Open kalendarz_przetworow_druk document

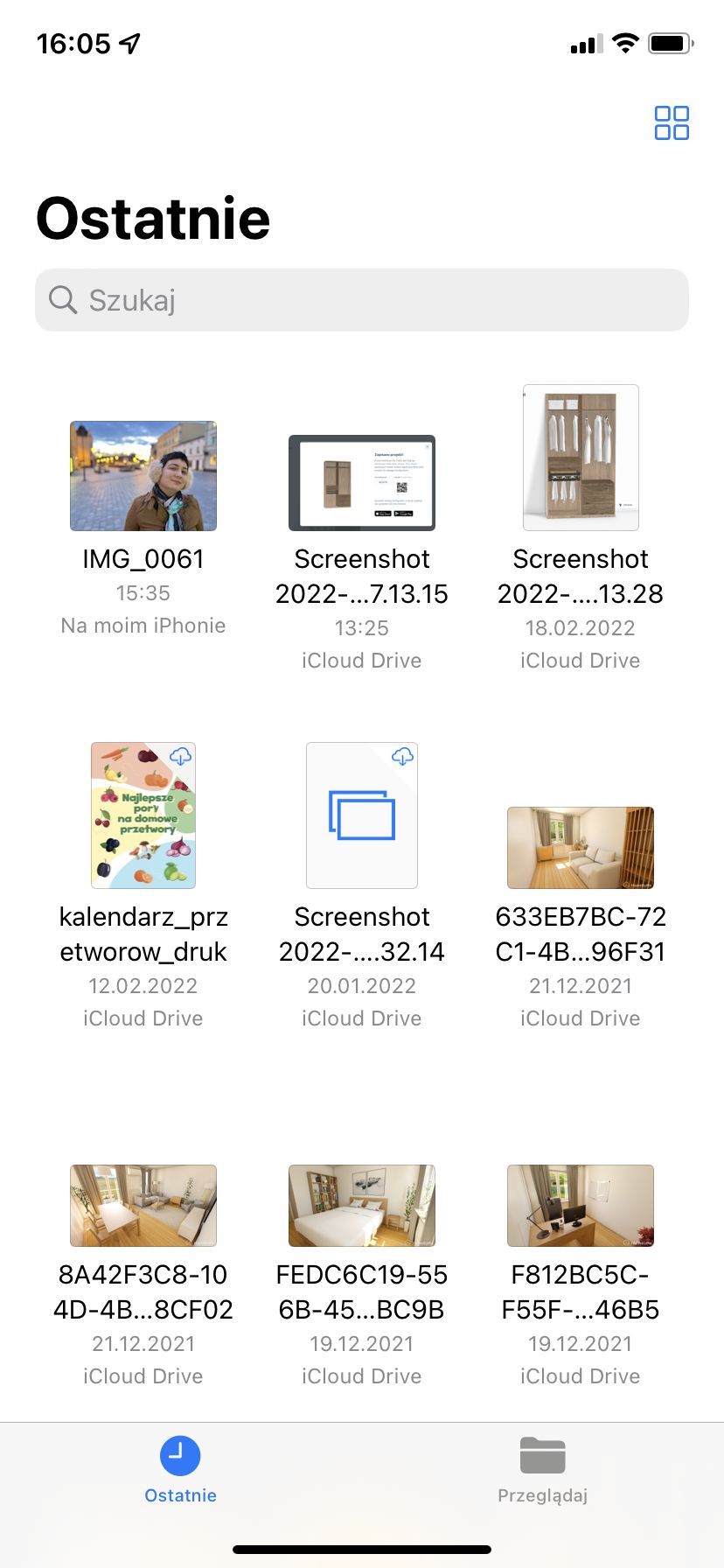[143, 815]
